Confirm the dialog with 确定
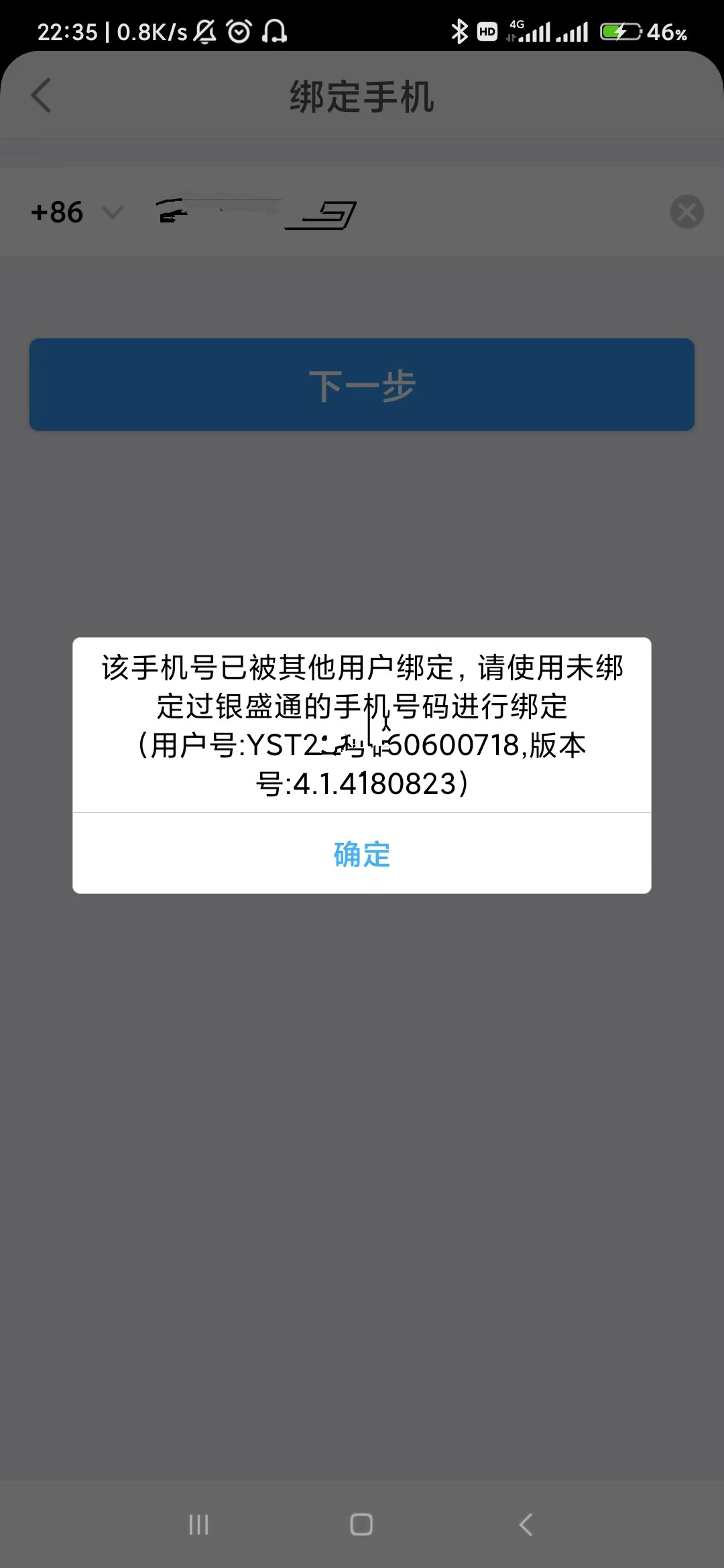This screenshot has width=724, height=1568. (x=362, y=854)
